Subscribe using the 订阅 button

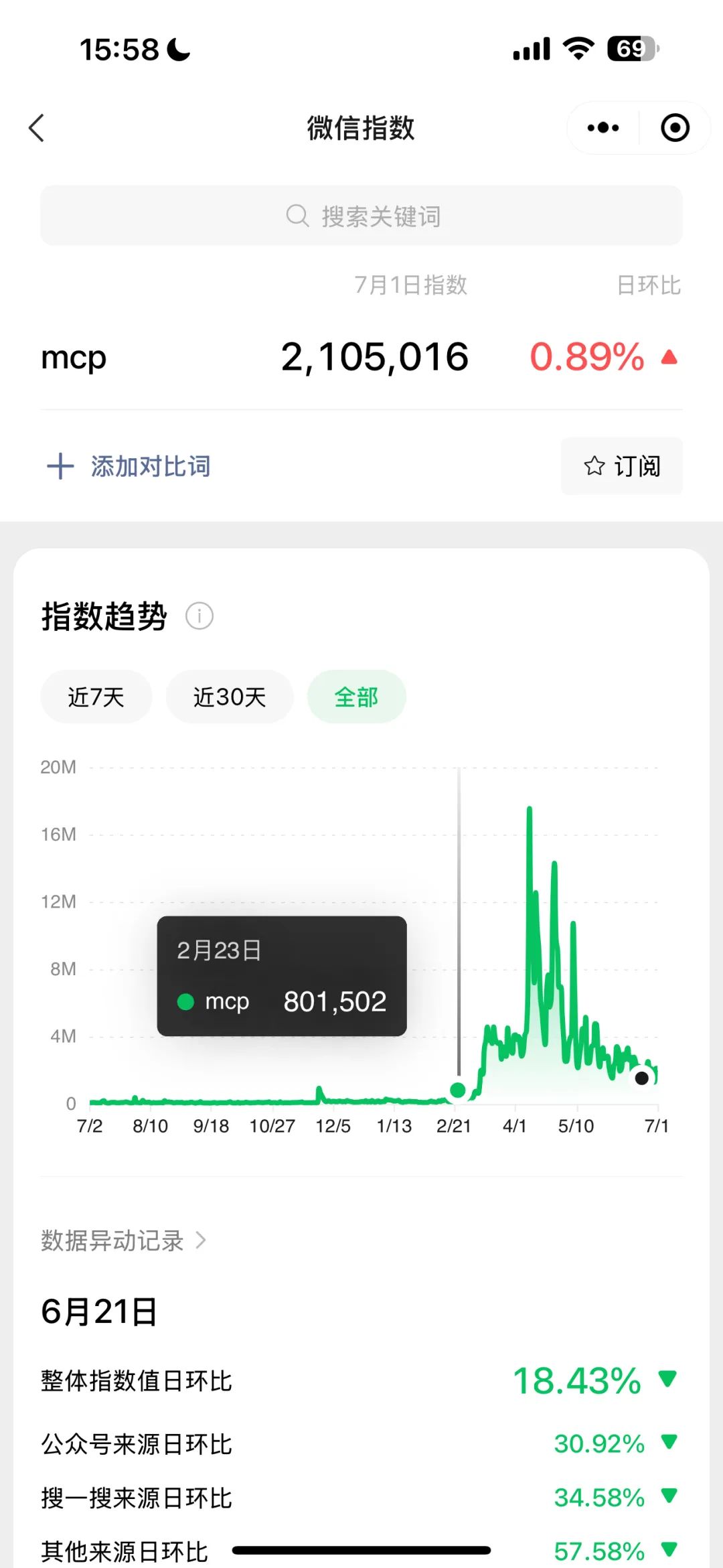(622, 466)
